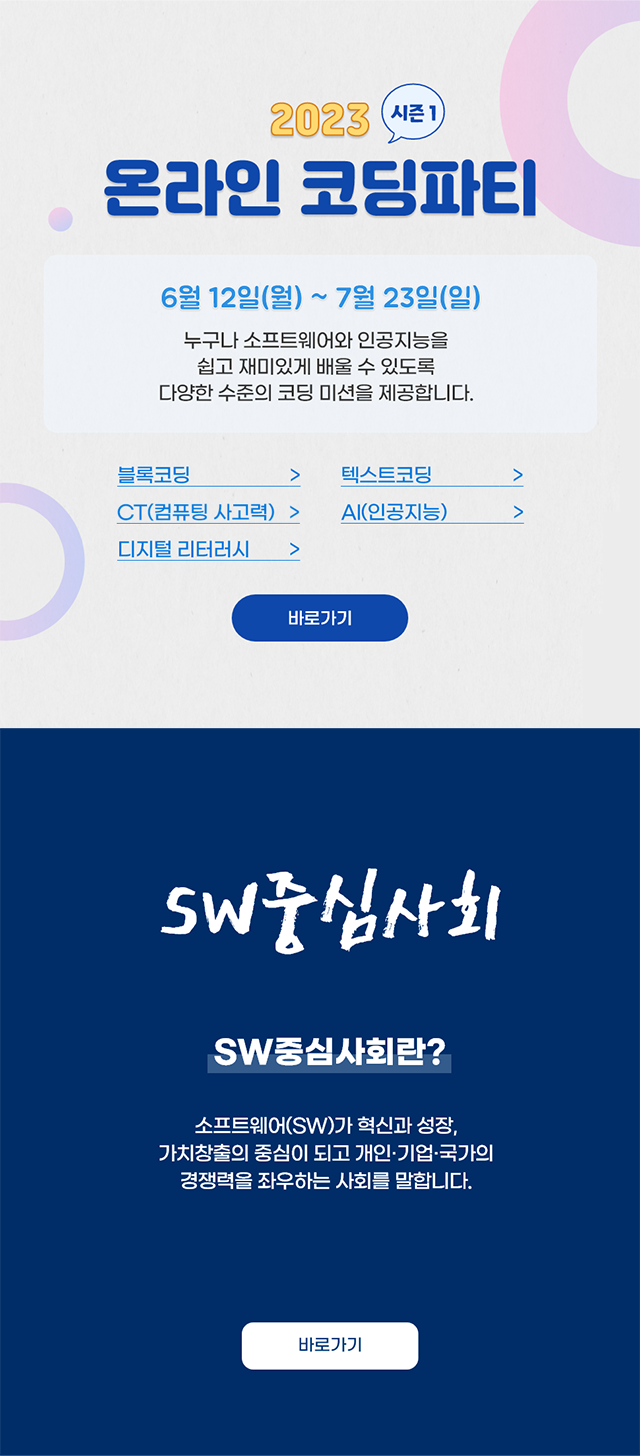
Task: Go to the AI(인공지능) link
Action: point(431,512)
